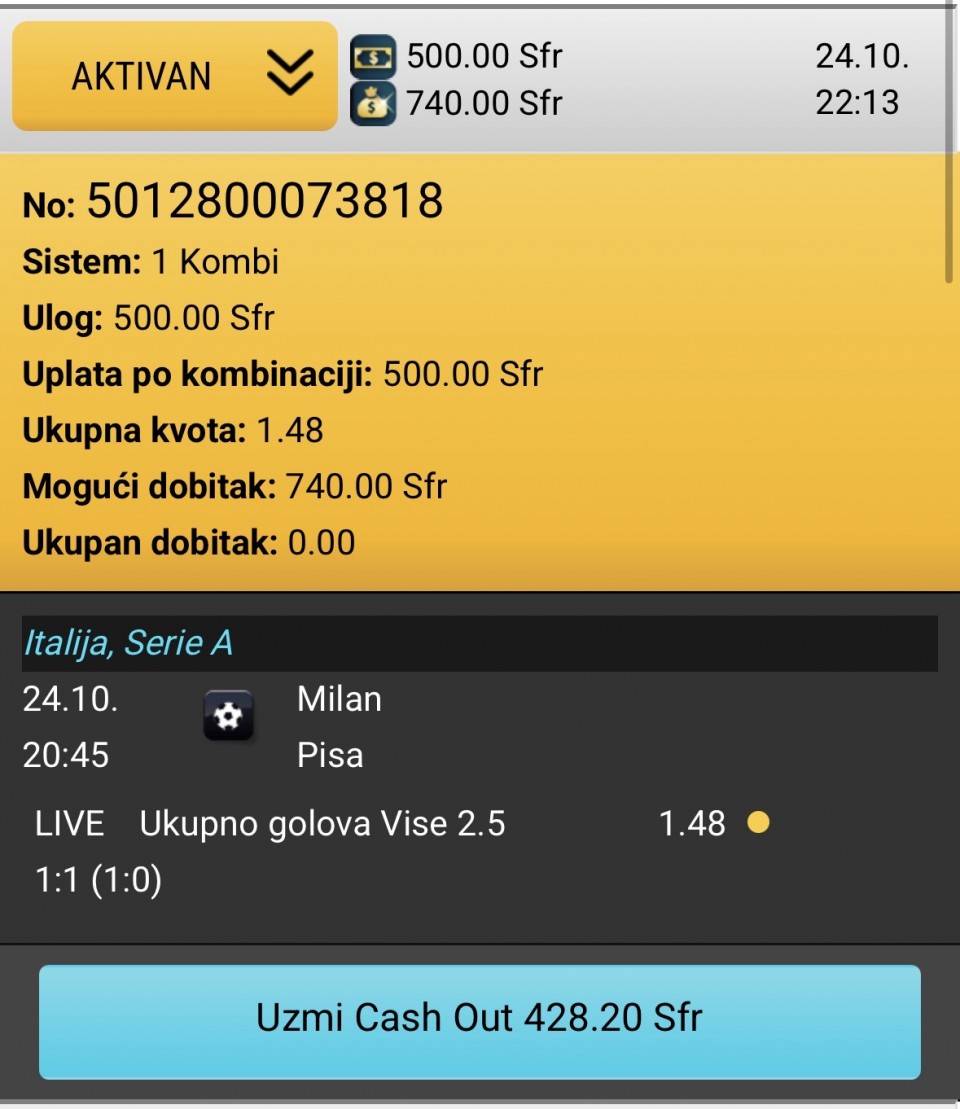The image size is (960, 1109).
Task: Collapse the AKTIVAN ticket header
Action: coord(290,75)
